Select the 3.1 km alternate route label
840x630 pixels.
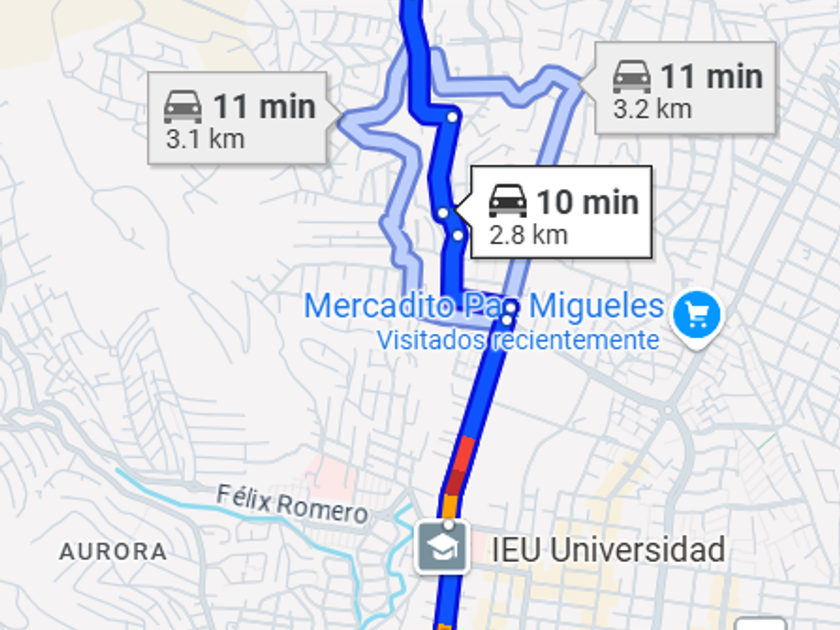tap(239, 119)
